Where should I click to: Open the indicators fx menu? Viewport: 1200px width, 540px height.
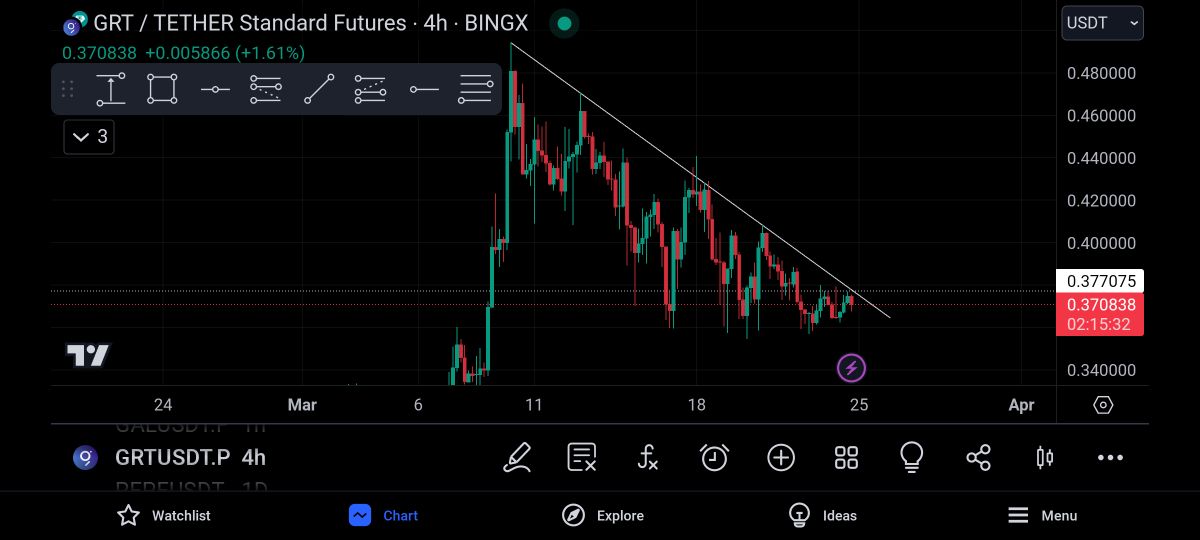tap(648, 457)
